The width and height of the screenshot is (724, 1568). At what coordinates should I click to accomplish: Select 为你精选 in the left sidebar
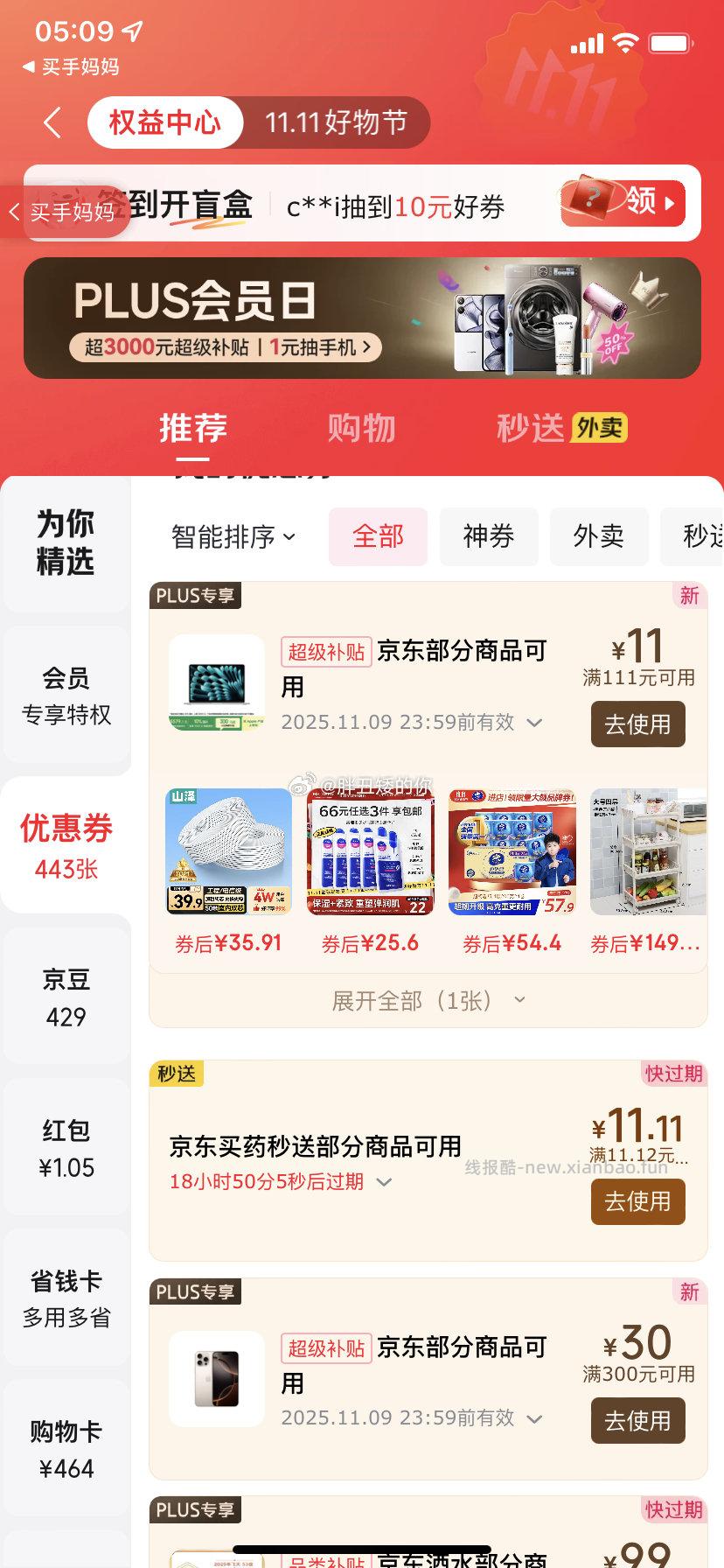(66, 544)
